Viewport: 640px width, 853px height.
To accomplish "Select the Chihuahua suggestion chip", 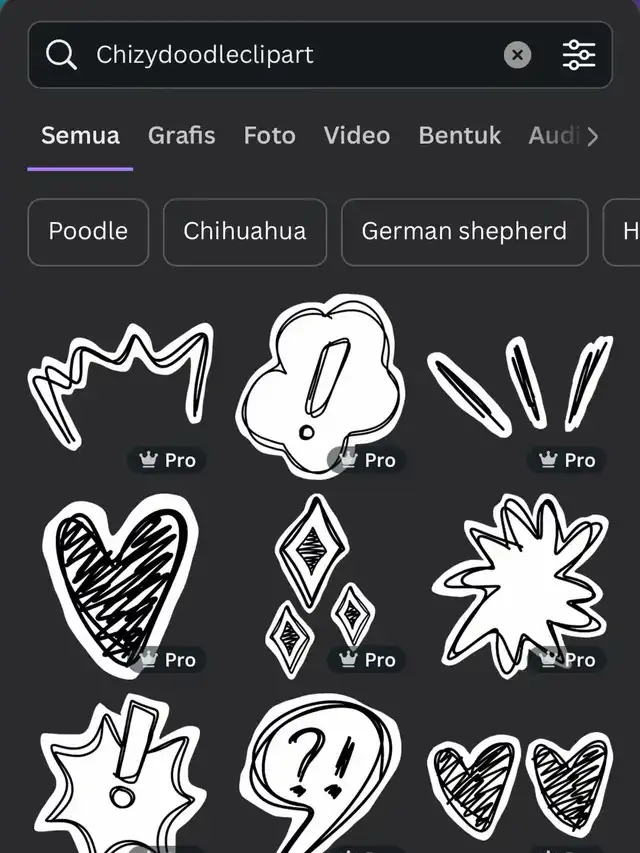I will point(244,232).
